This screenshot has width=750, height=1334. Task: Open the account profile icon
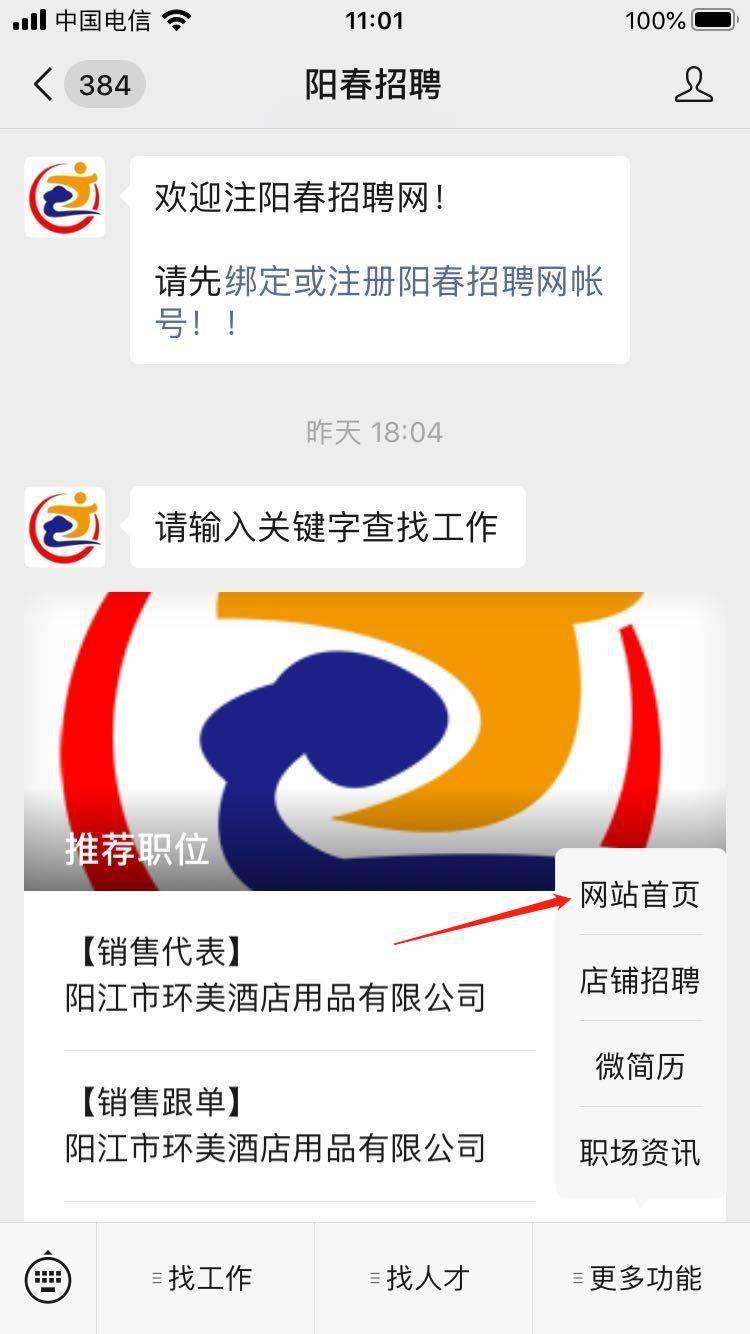[693, 85]
